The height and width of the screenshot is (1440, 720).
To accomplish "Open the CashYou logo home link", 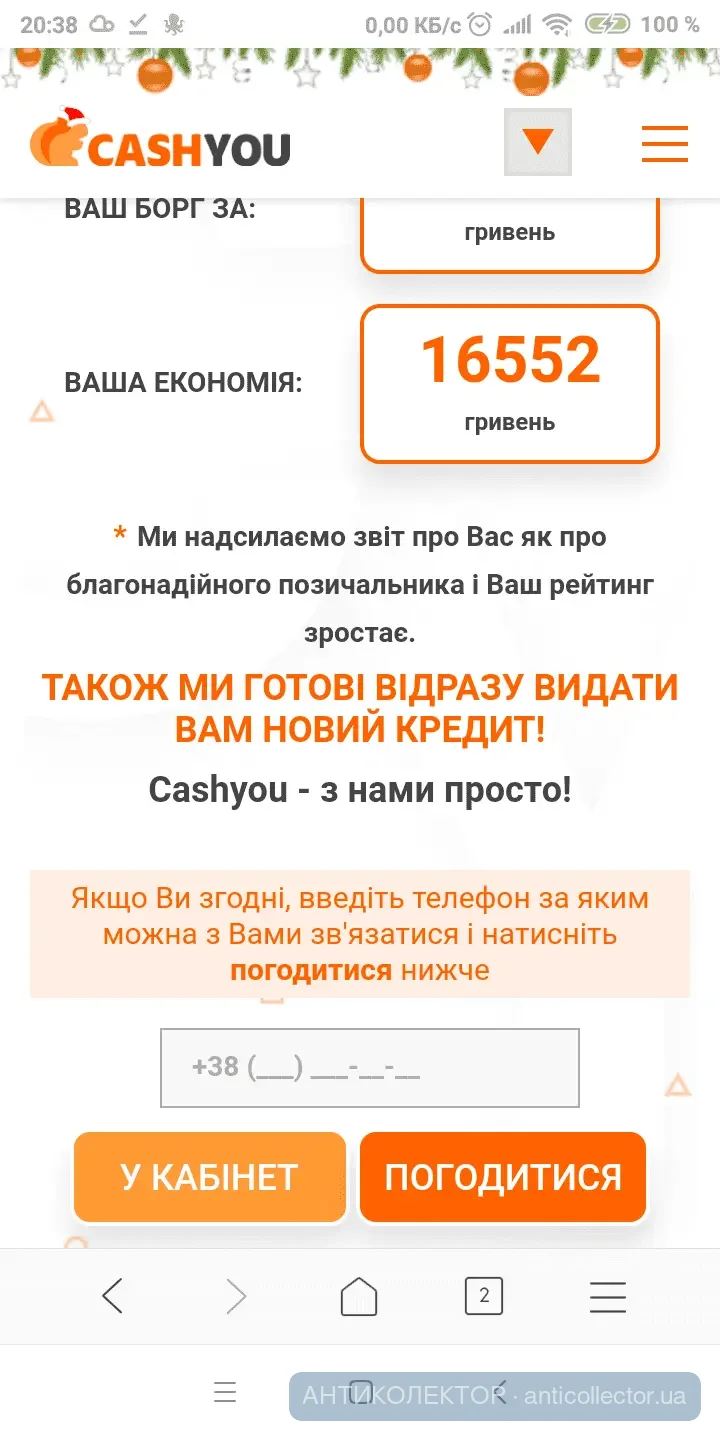I will coord(160,140).
